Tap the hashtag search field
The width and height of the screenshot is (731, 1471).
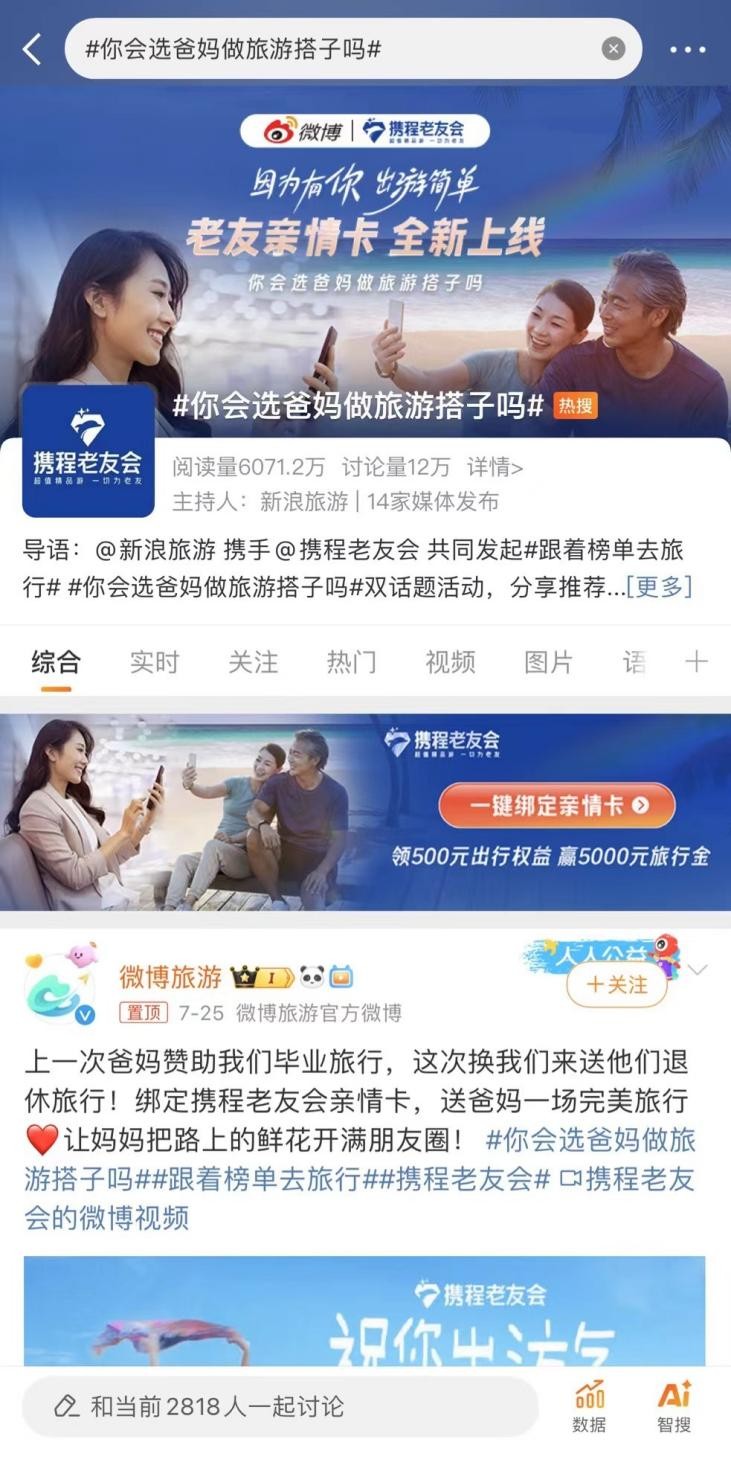(x=330, y=49)
